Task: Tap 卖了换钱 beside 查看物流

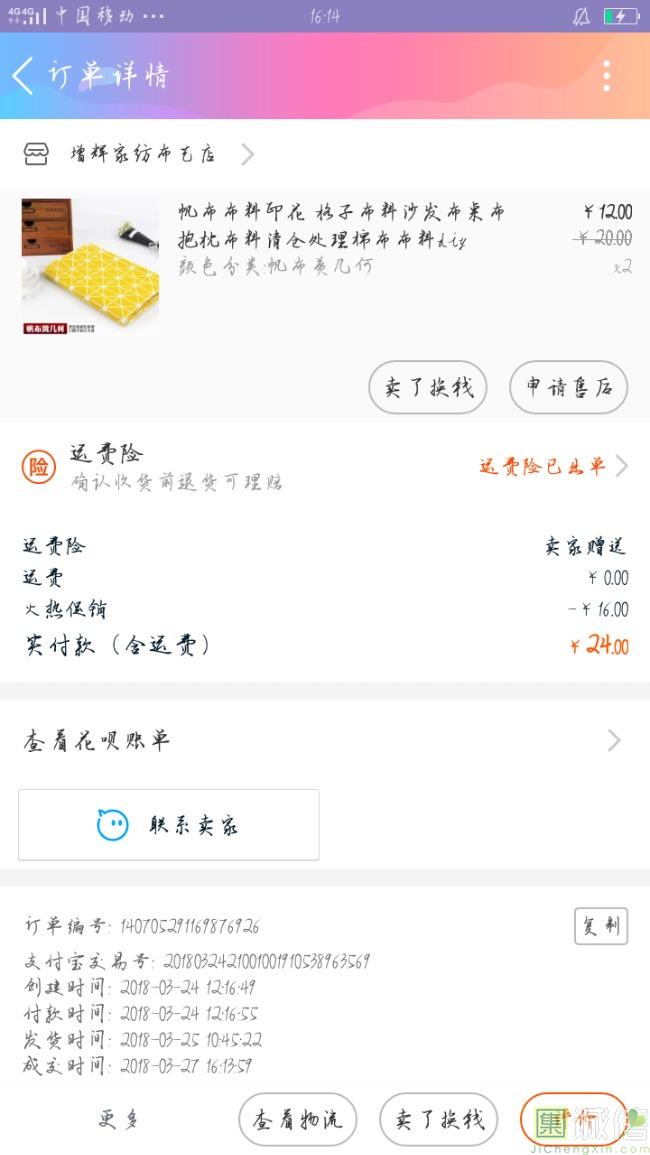Action: [x=439, y=1119]
